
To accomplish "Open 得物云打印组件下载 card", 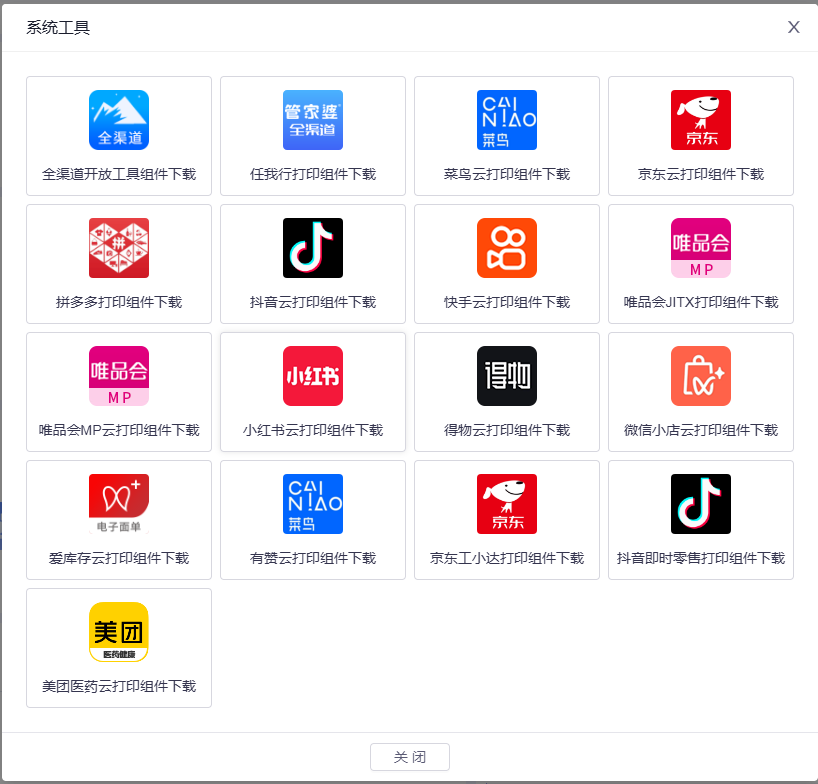I will (507, 392).
